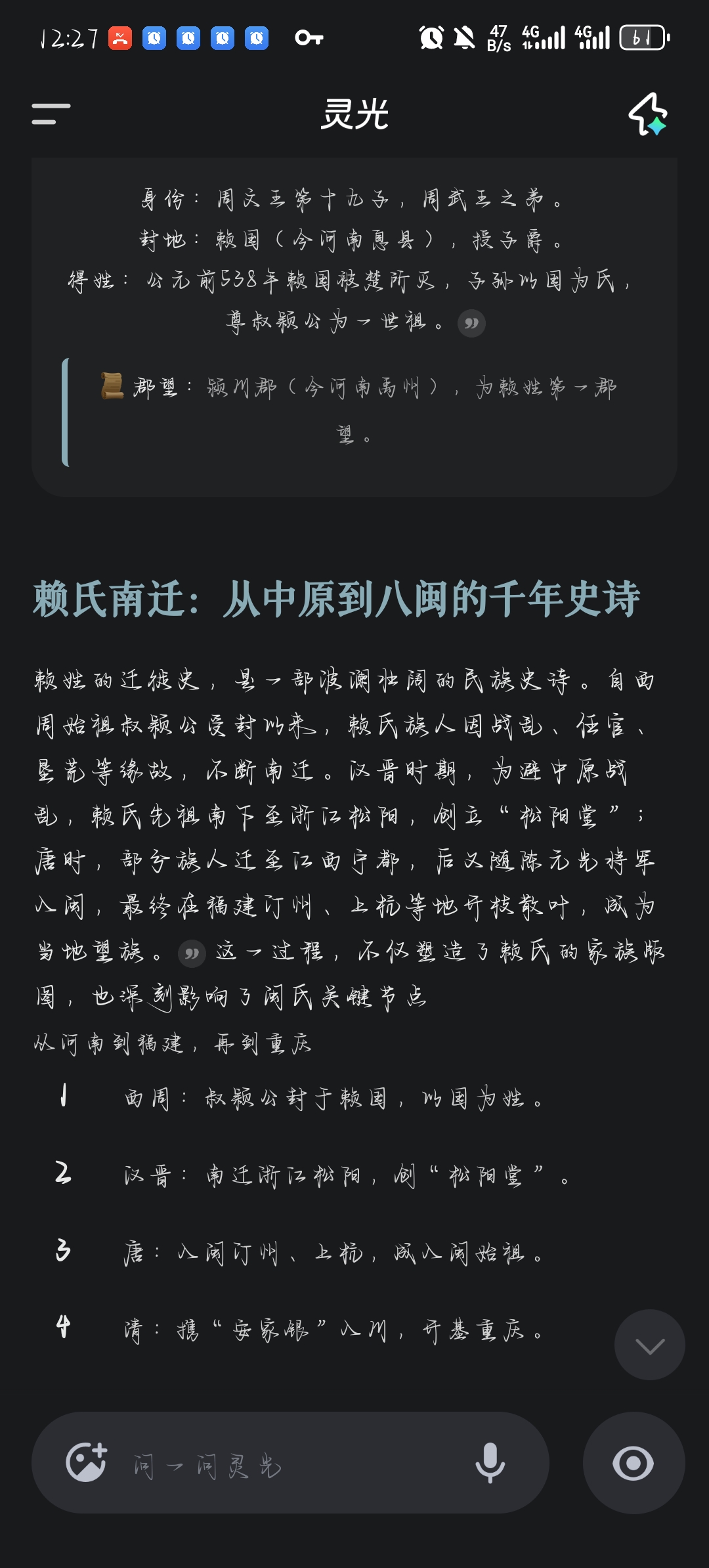Jump to bottom with down arrow button
The image size is (709, 1568).
pos(649,1345)
